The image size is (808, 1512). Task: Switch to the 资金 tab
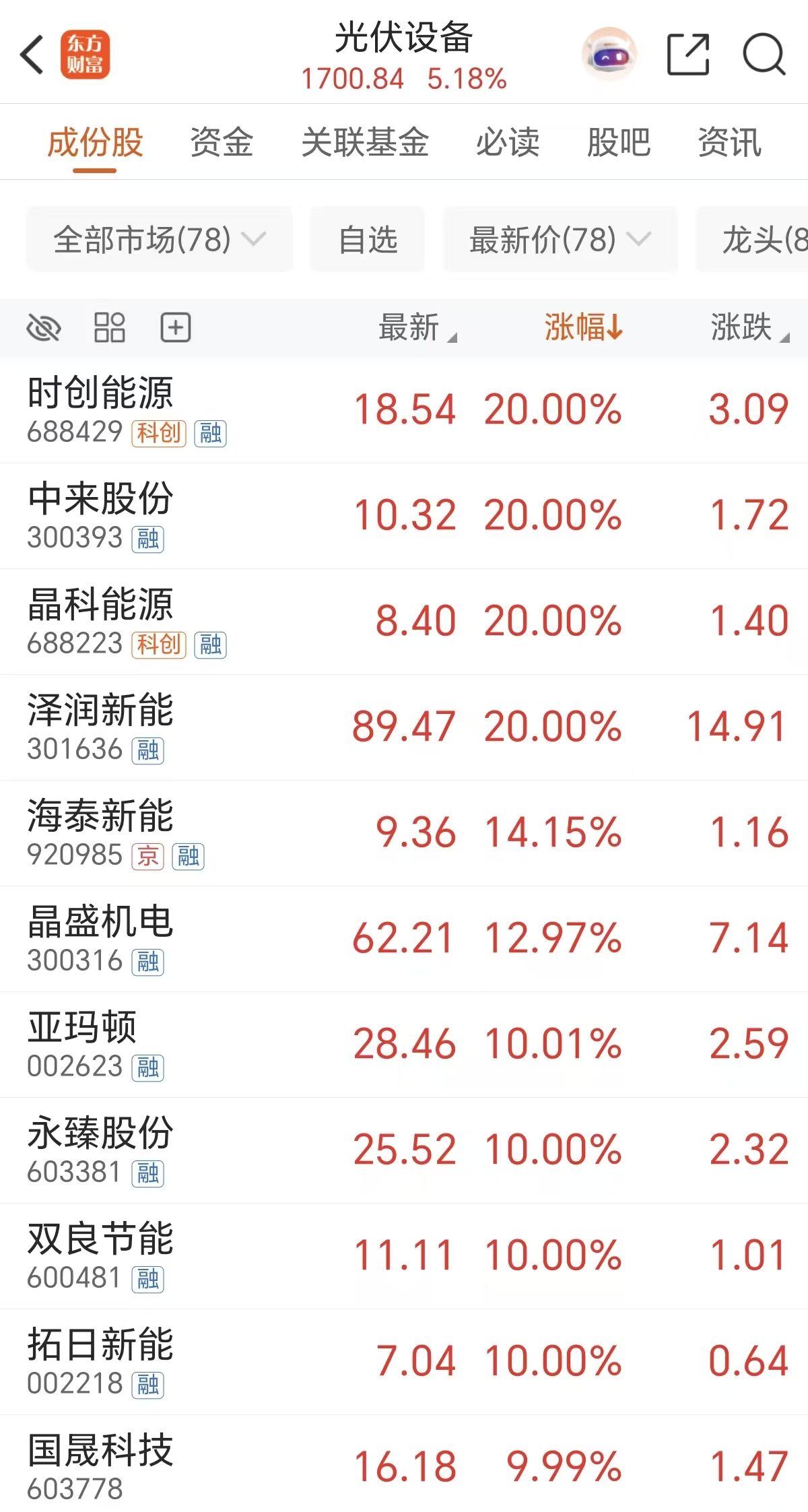click(222, 143)
